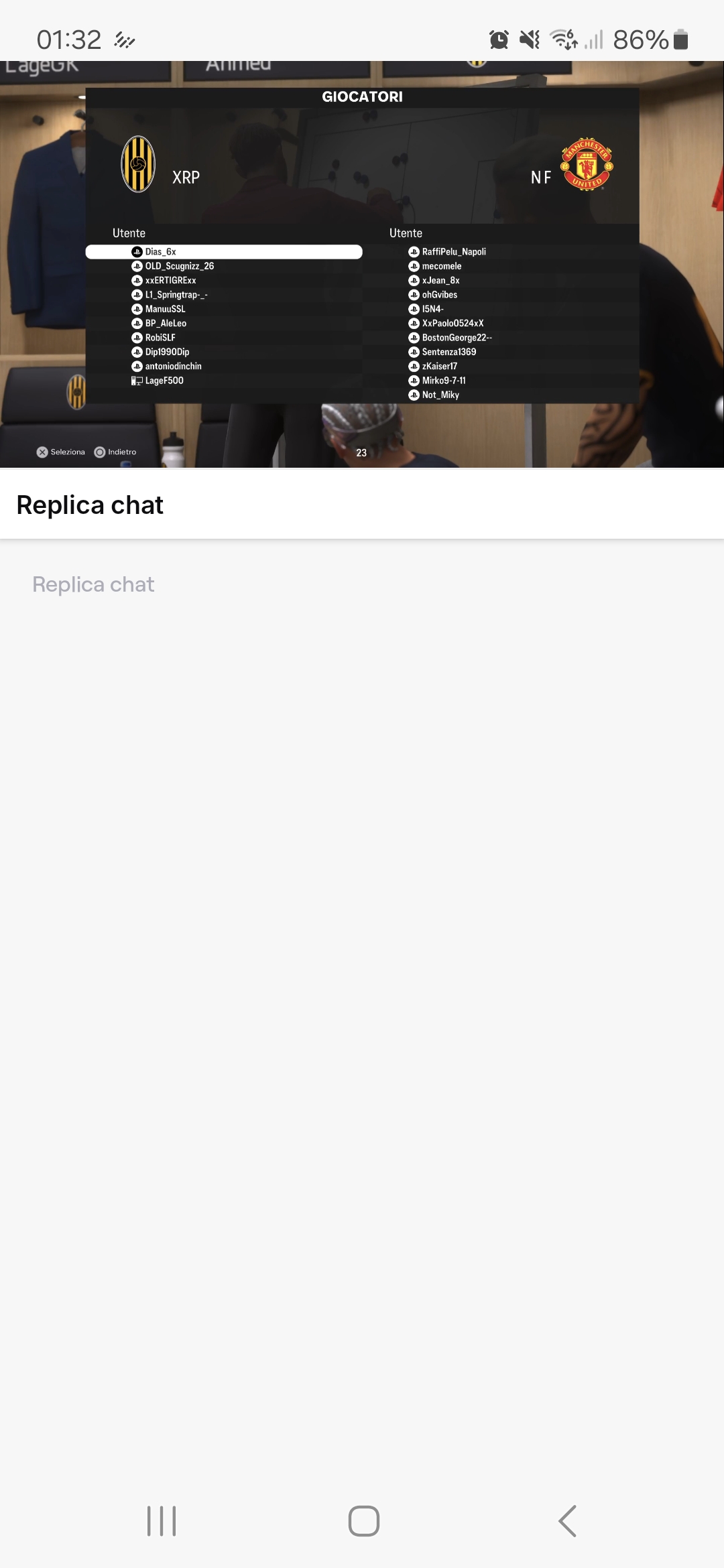Return to the home screen
The image size is (724, 1568).
coord(363,1520)
